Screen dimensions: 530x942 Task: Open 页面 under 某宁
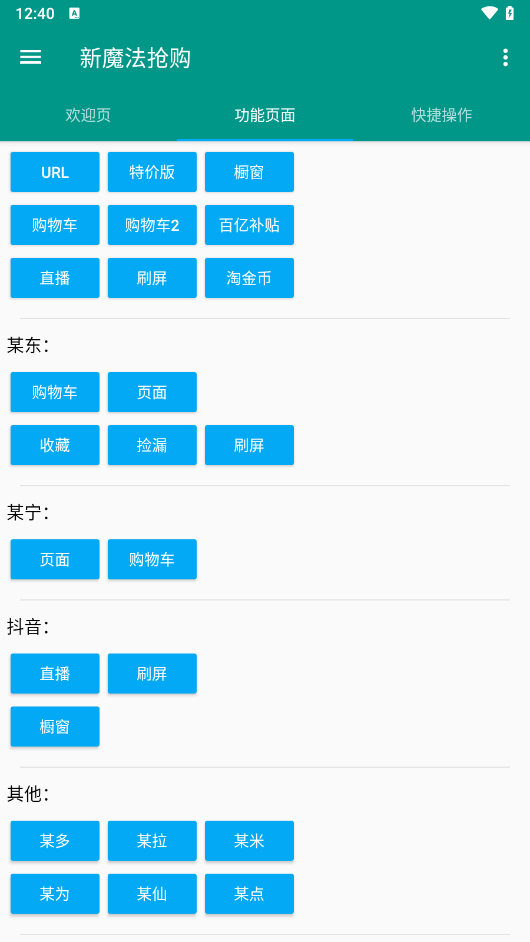[x=55, y=559]
